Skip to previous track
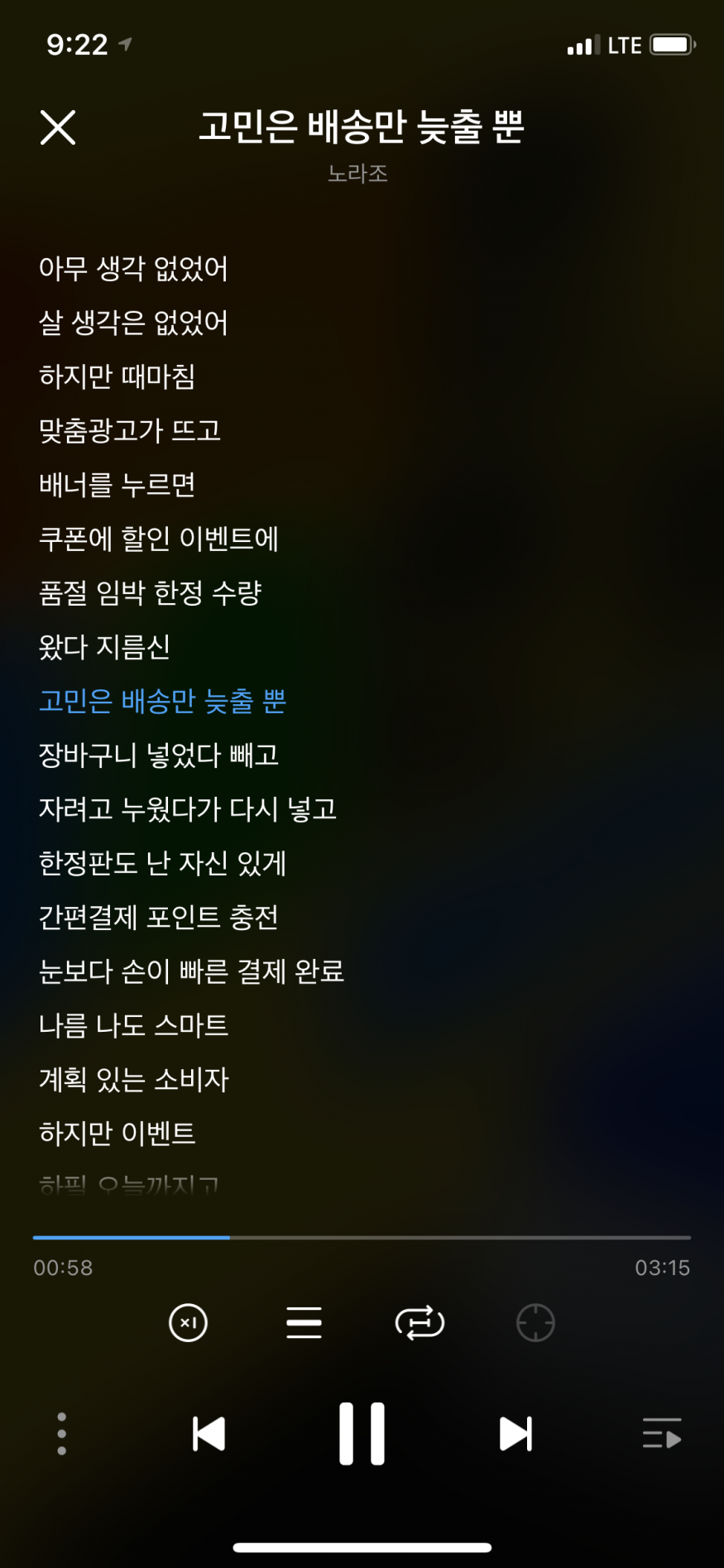 point(209,1434)
